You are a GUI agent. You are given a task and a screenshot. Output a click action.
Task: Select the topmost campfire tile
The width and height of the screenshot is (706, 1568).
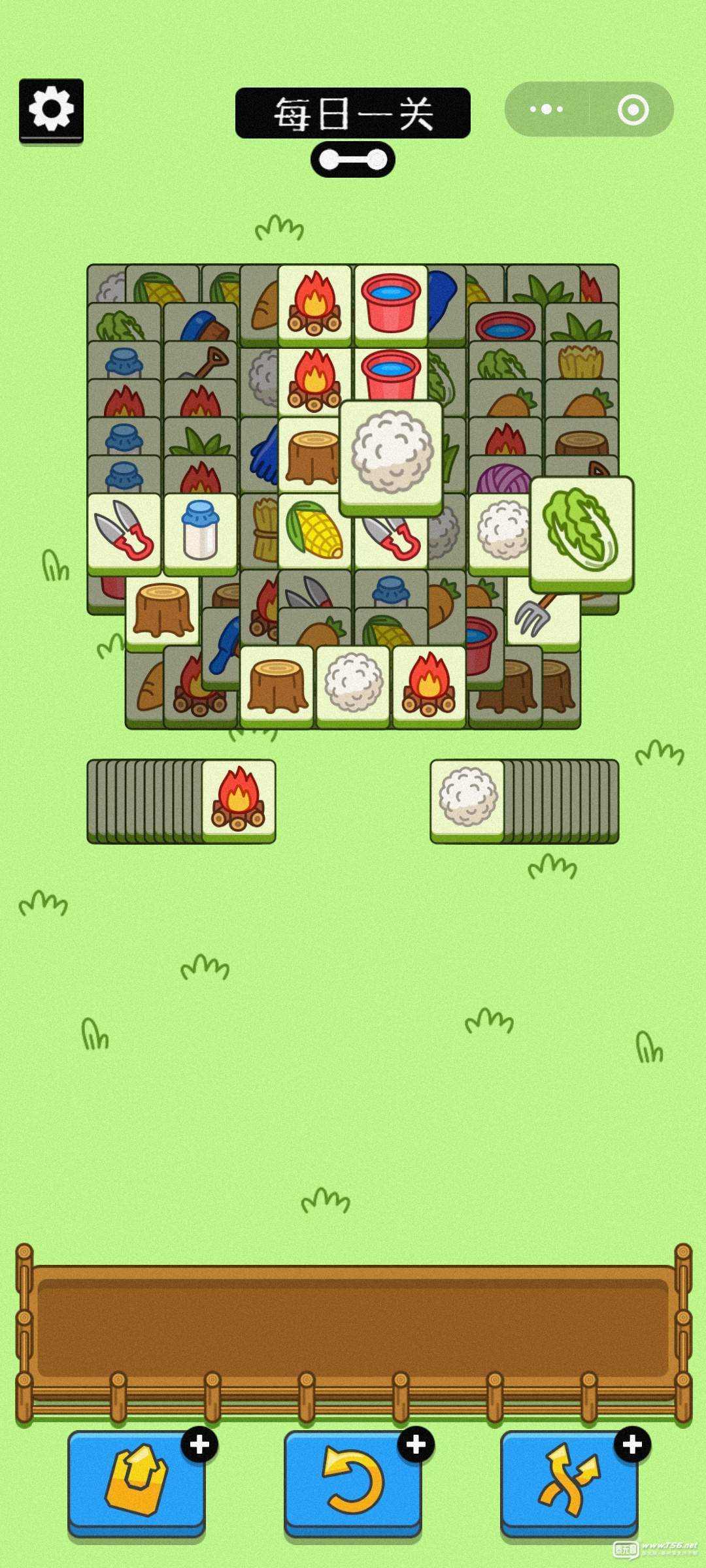tap(314, 302)
